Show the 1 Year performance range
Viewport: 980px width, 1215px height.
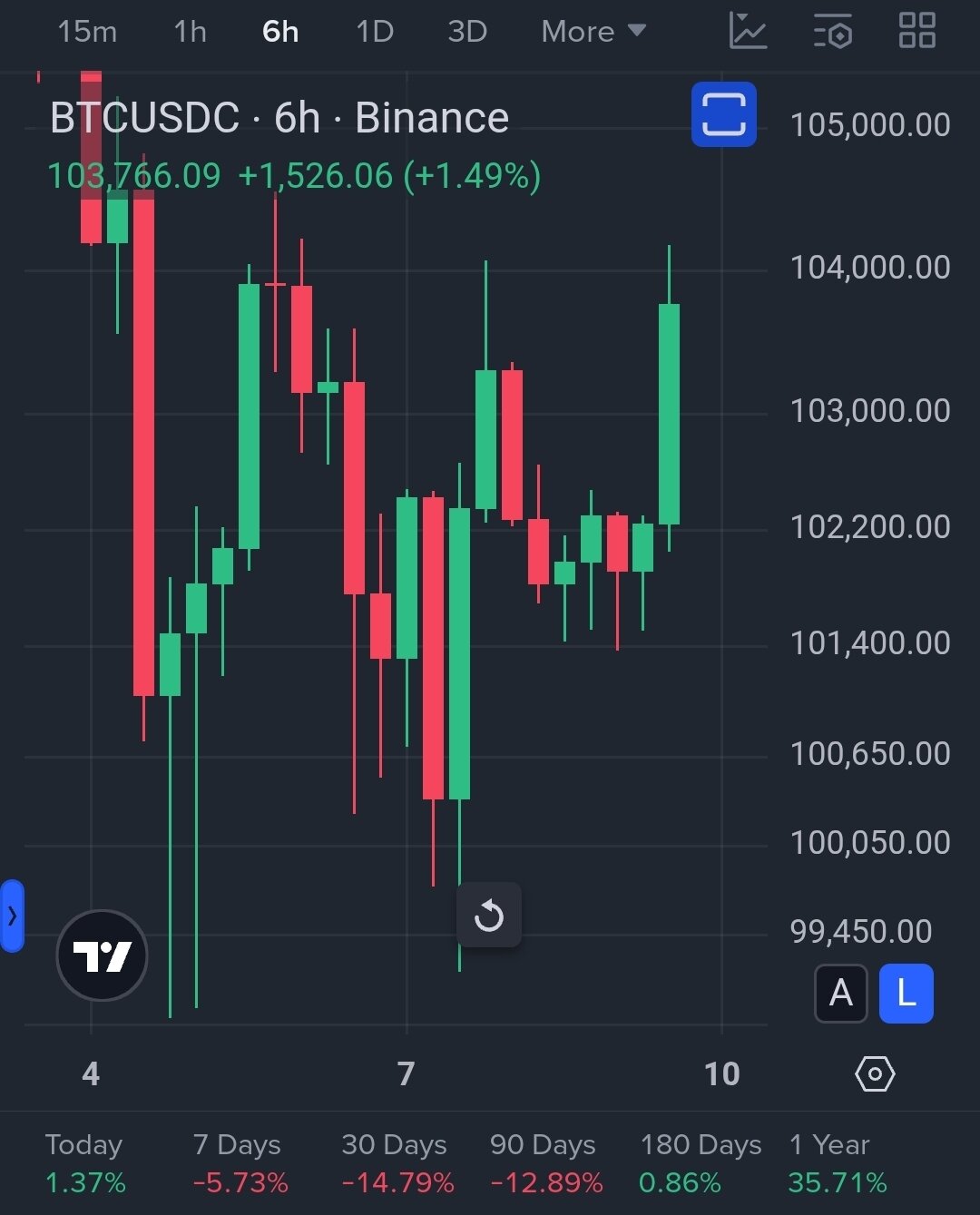[x=837, y=1163]
